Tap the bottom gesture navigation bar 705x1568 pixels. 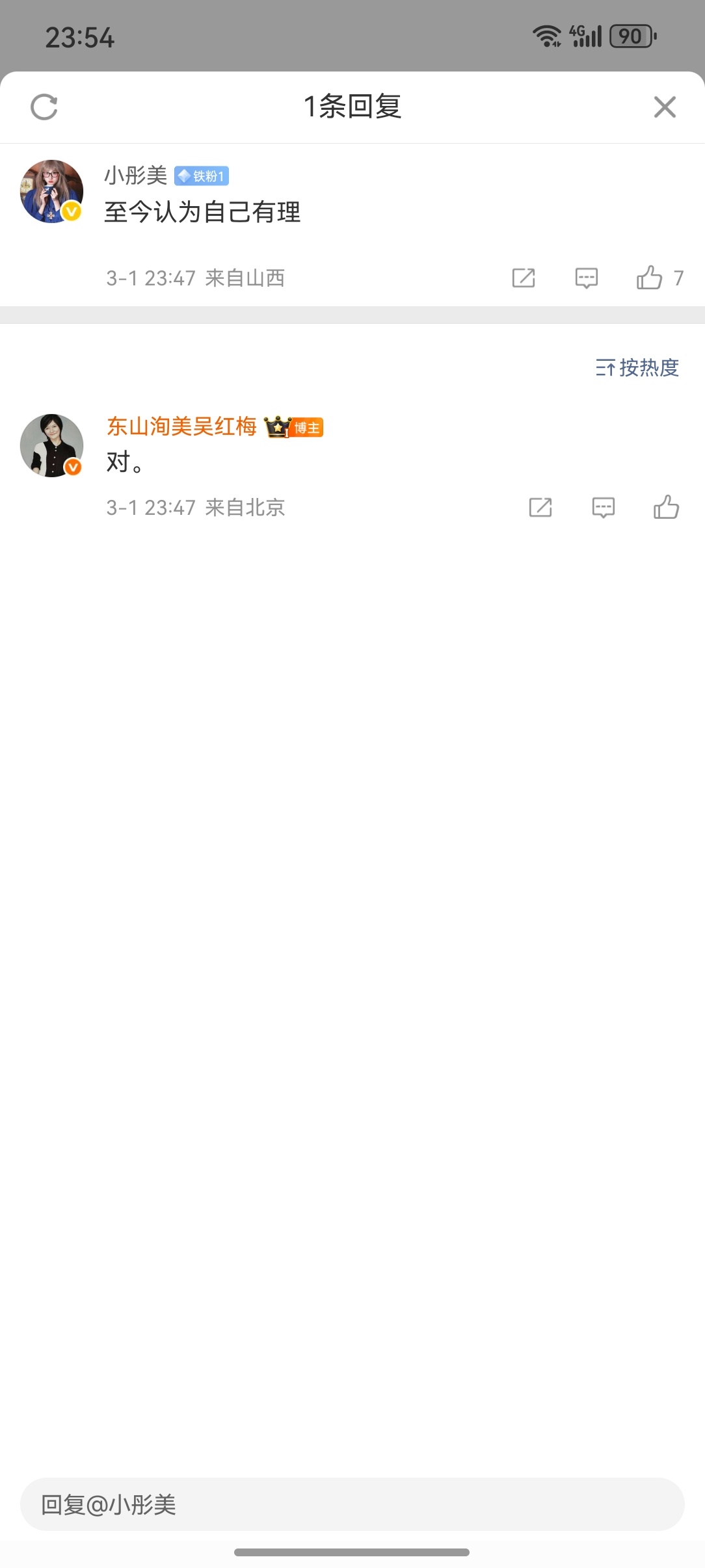[x=352, y=1552]
